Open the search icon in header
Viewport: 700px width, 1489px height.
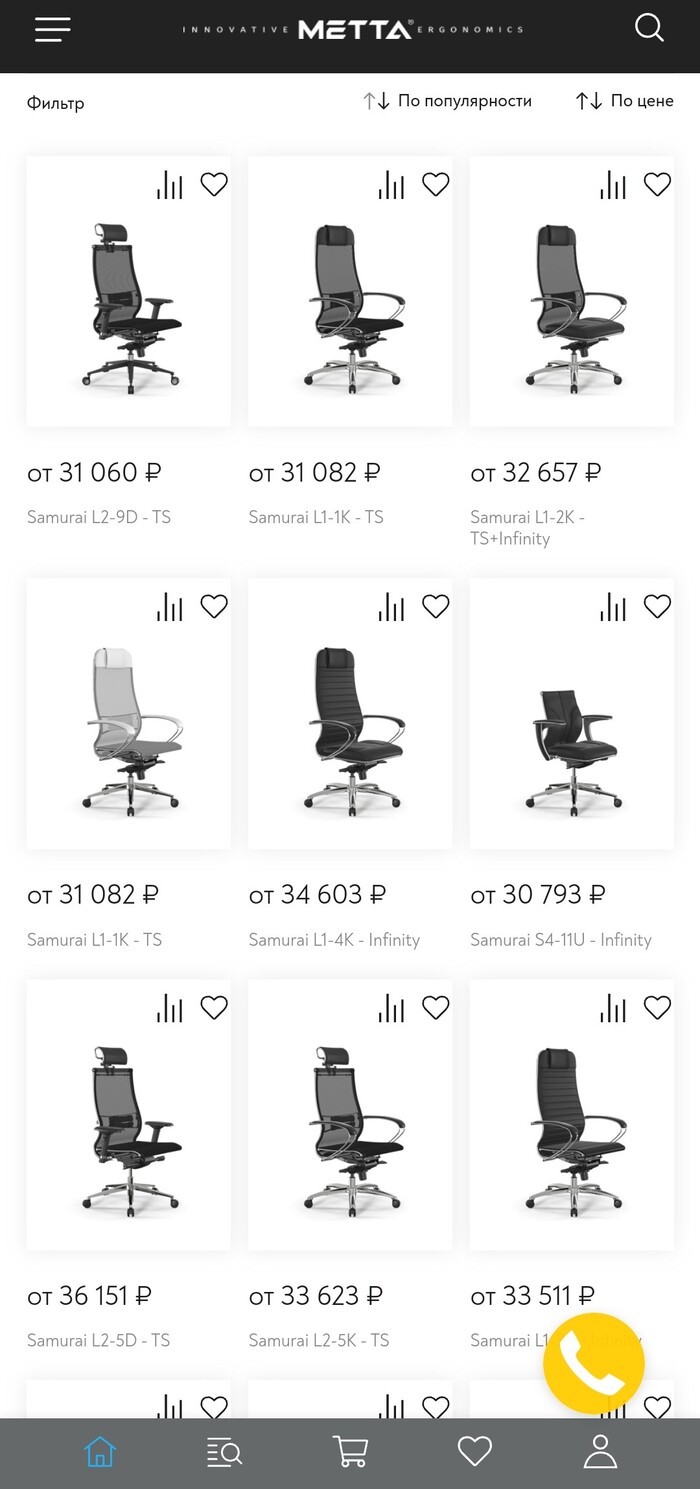[x=649, y=28]
